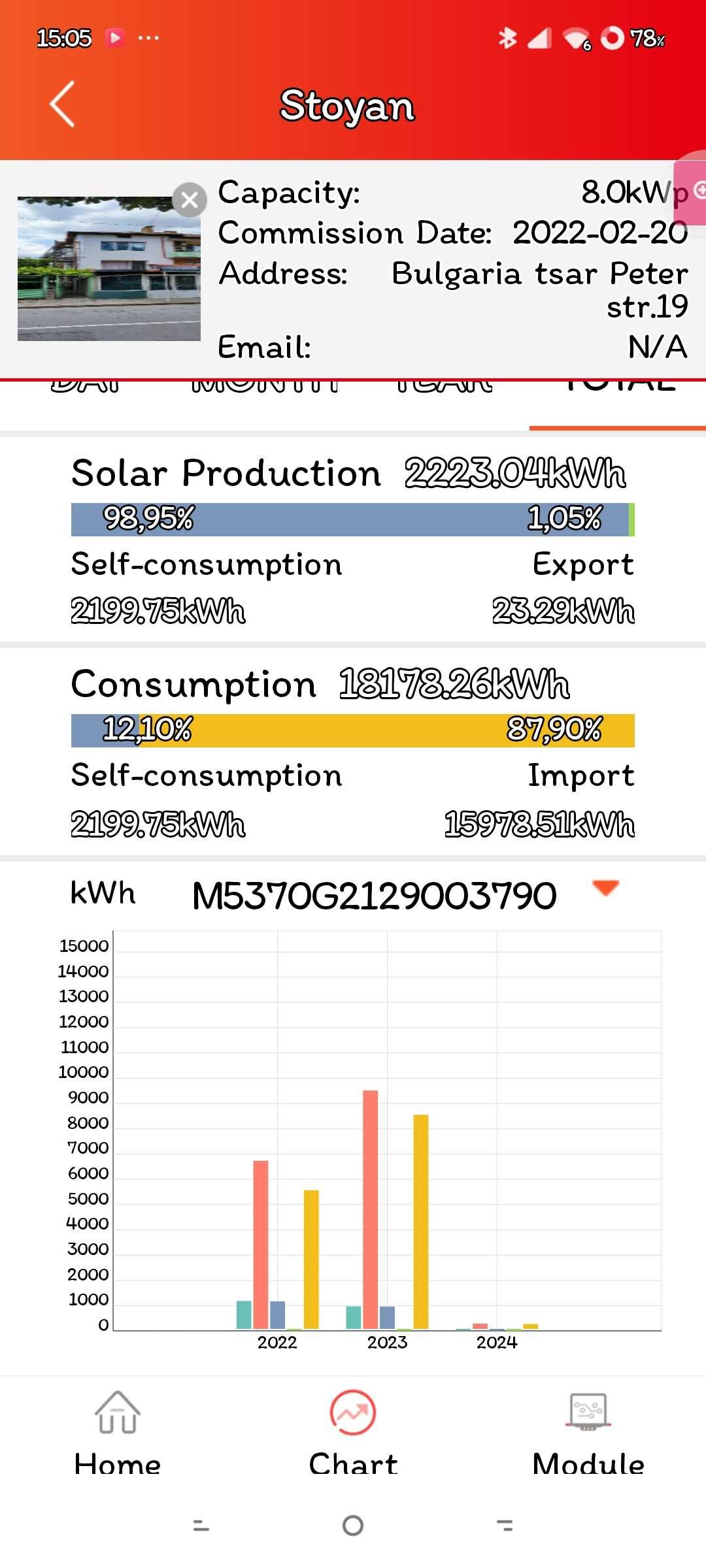Open the Home tab
This screenshot has height=1568, width=706.
click(118, 1433)
